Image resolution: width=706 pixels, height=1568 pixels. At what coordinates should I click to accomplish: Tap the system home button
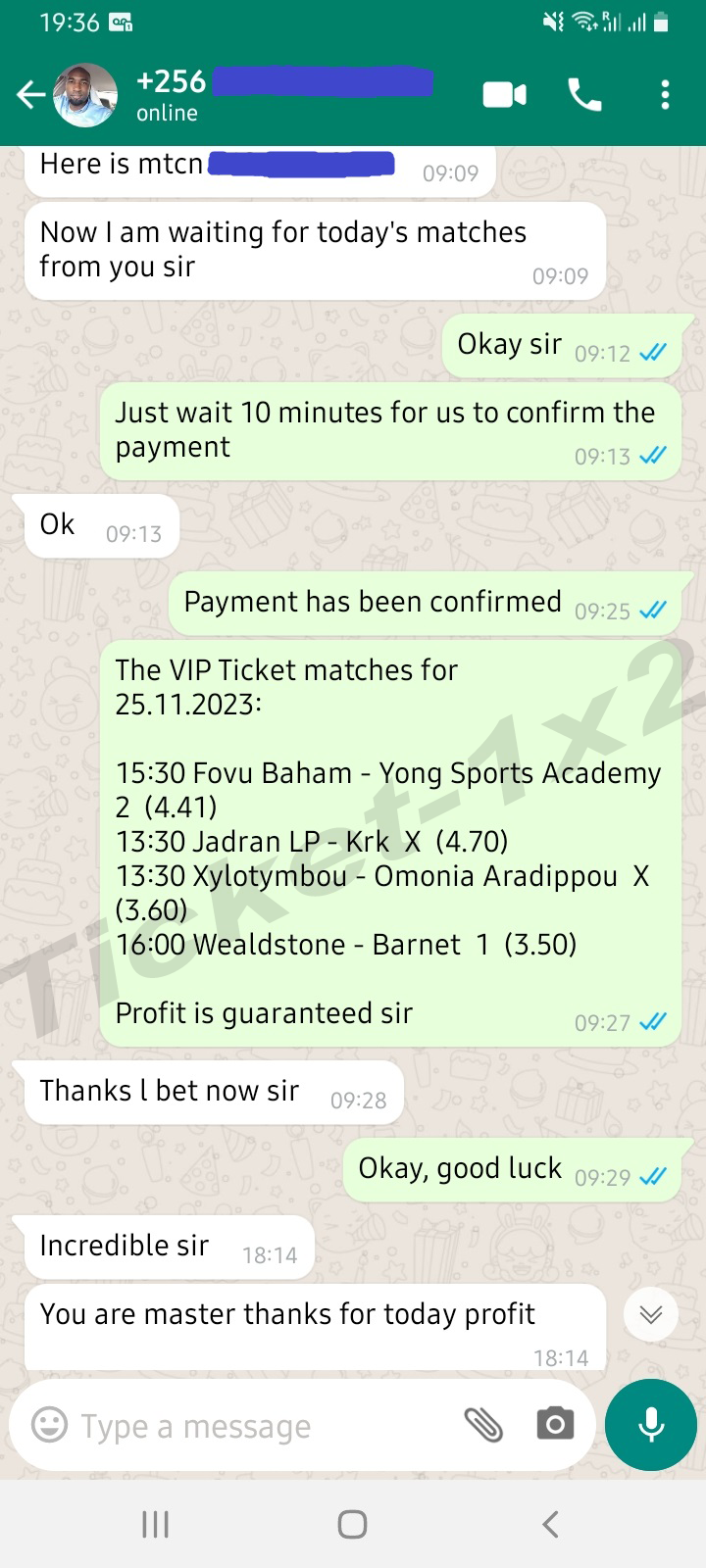point(352,1524)
